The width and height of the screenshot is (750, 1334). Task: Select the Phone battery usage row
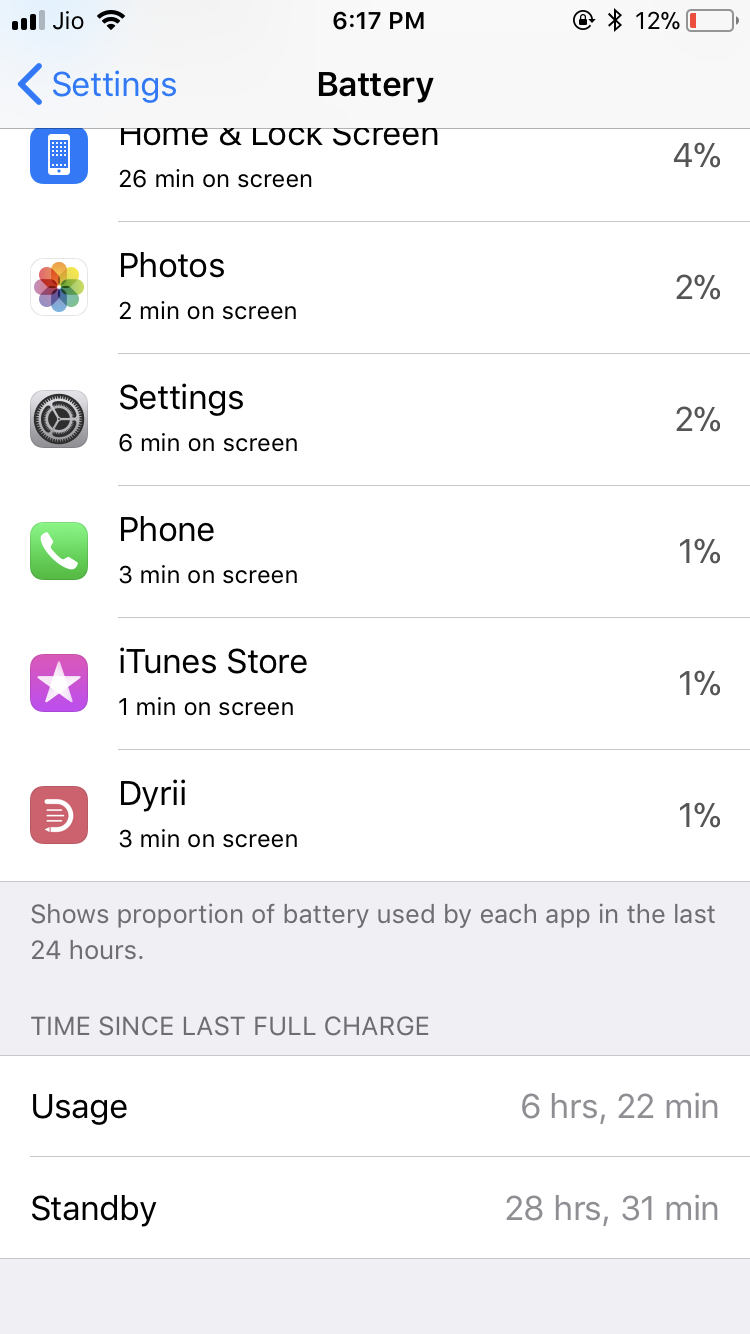pyautogui.click(x=375, y=552)
